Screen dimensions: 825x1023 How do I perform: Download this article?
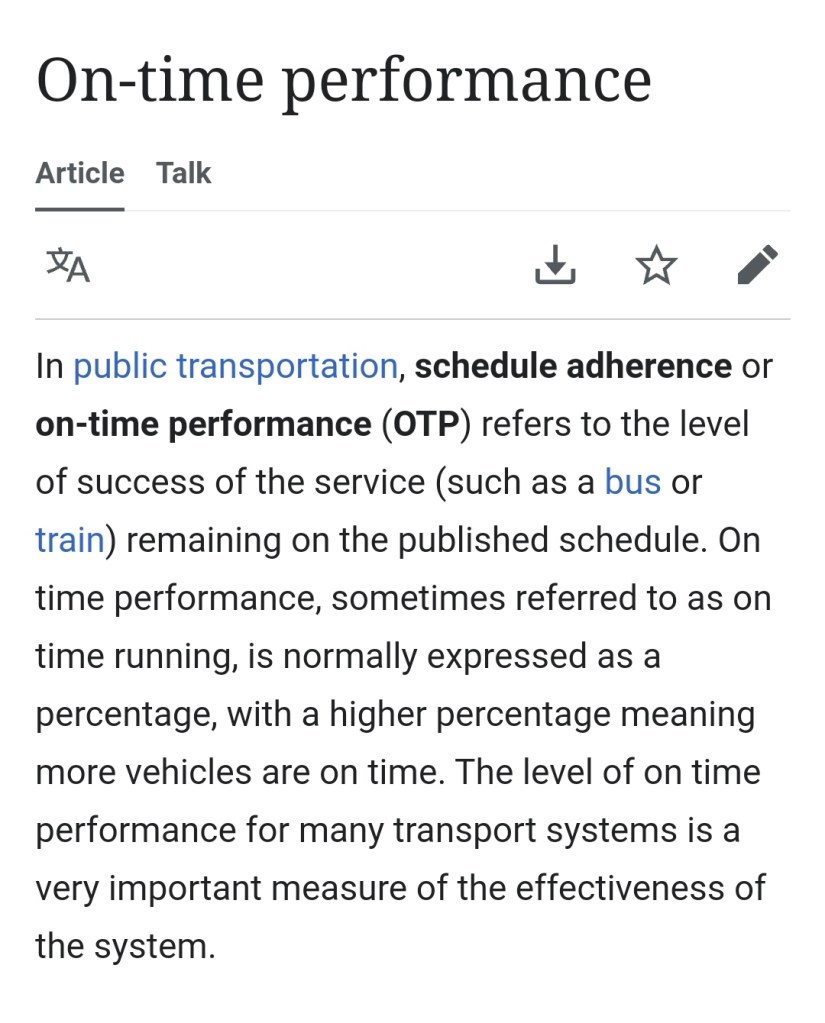555,265
